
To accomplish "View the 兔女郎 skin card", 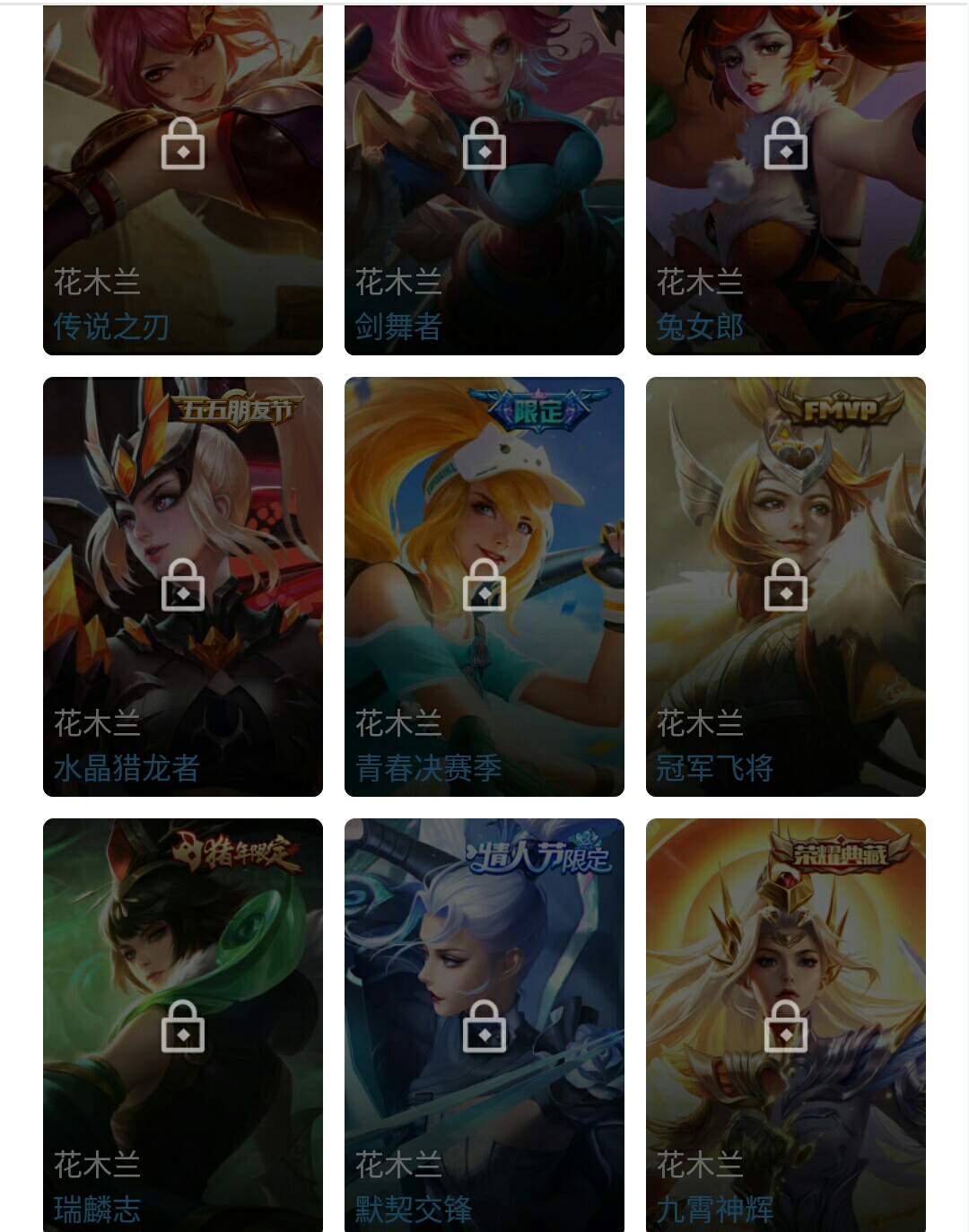I will coord(786,179).
